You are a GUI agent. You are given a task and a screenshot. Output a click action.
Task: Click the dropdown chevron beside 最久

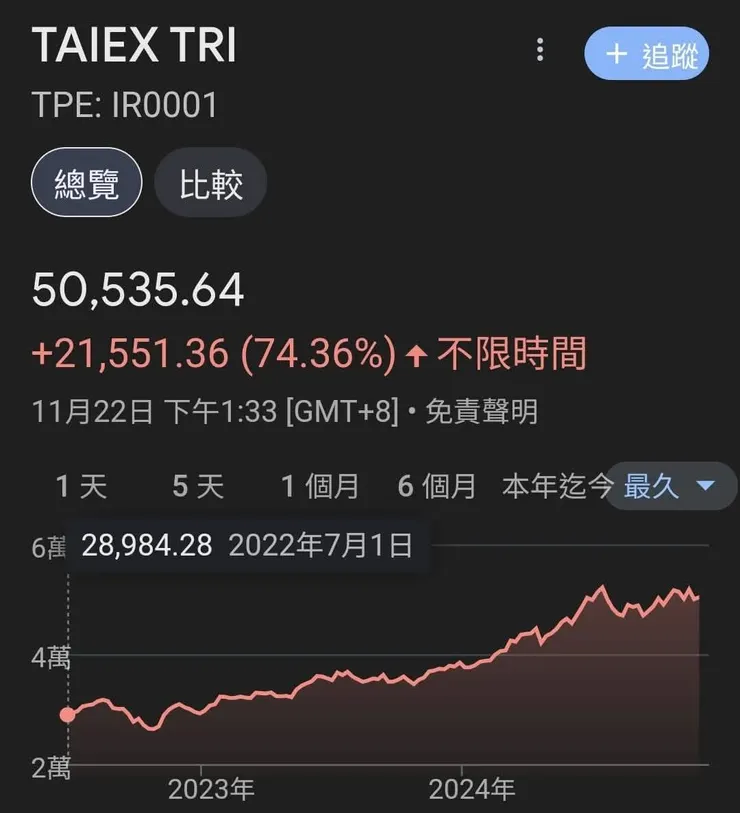click(706, 486)
